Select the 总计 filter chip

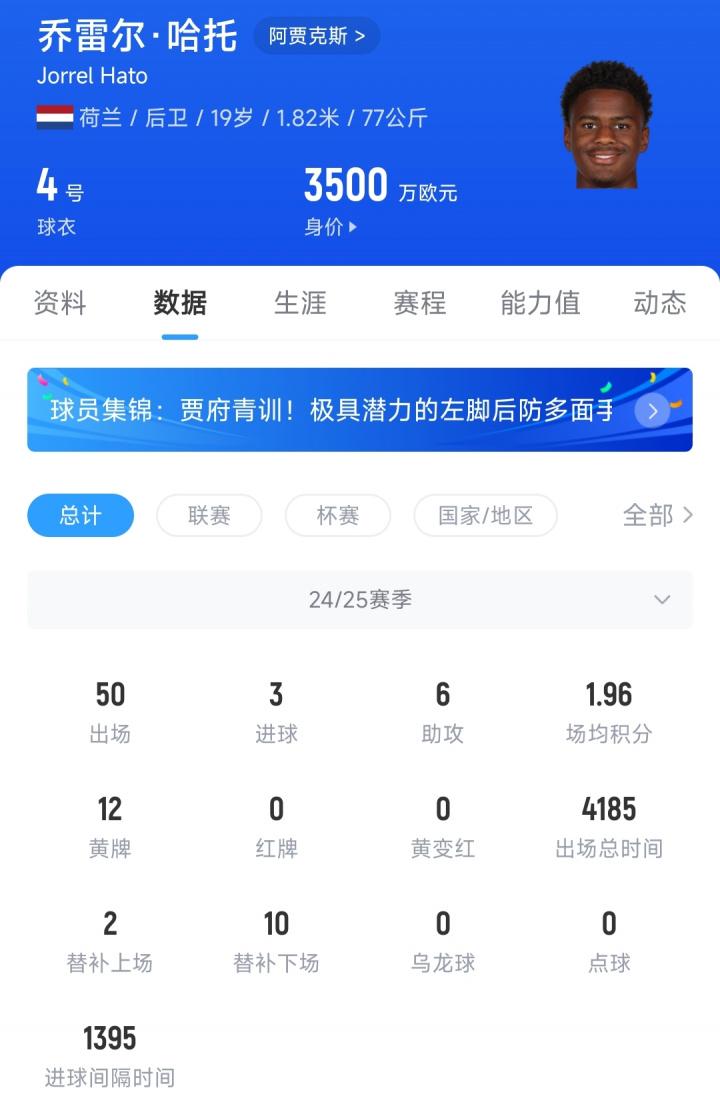80,516
